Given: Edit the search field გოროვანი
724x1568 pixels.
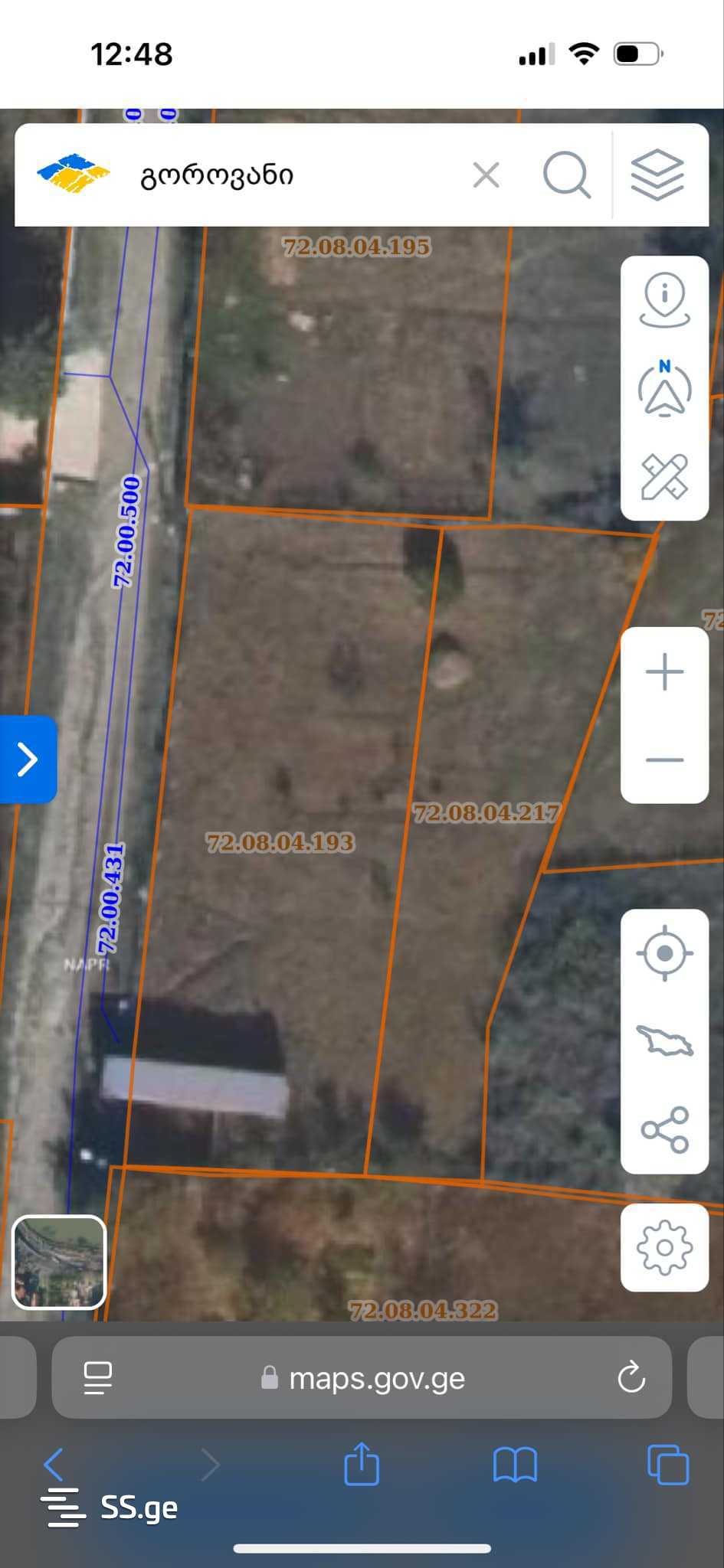Looking at the screenshot, I should 291,175.
